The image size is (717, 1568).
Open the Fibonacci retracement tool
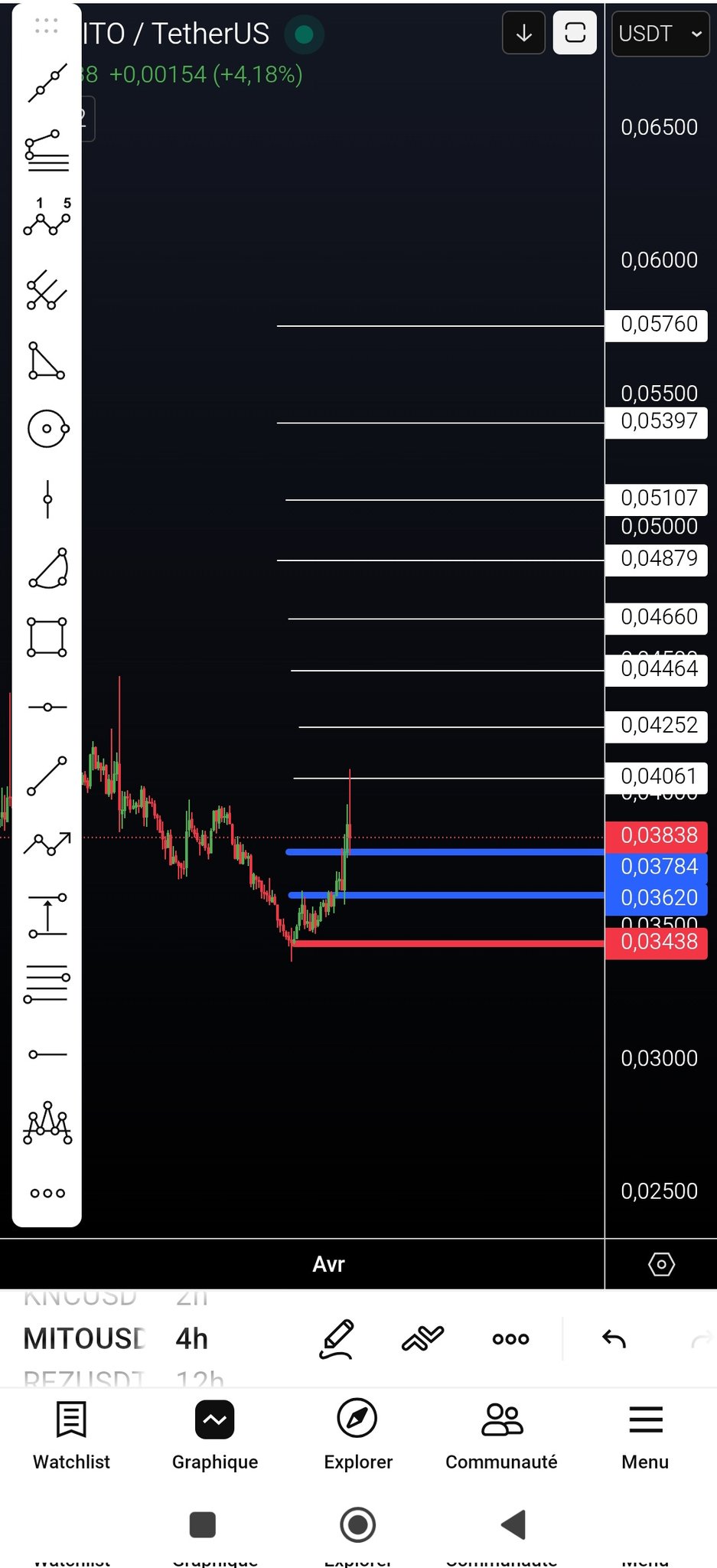(x=47, y=151)
